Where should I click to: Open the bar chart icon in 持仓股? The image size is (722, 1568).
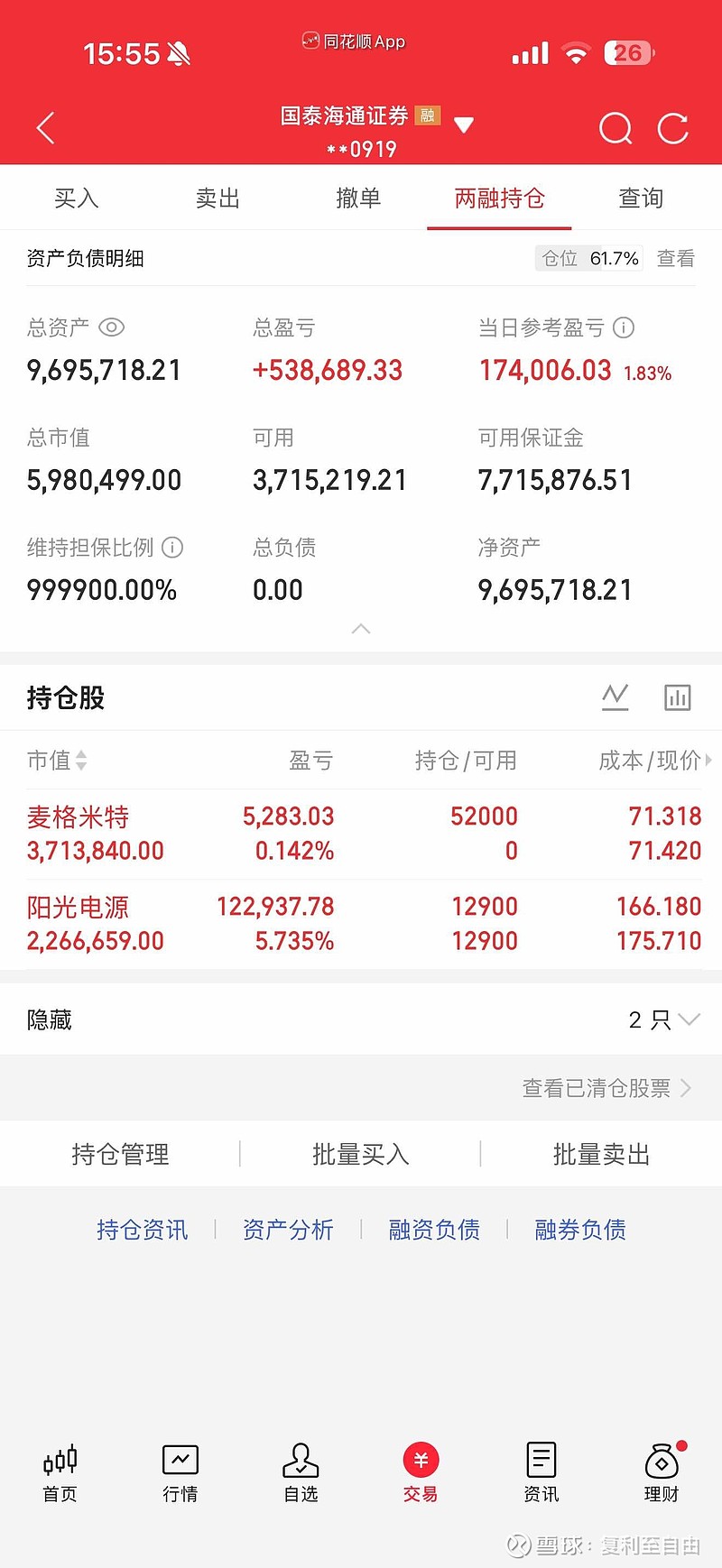click(677, 697)
